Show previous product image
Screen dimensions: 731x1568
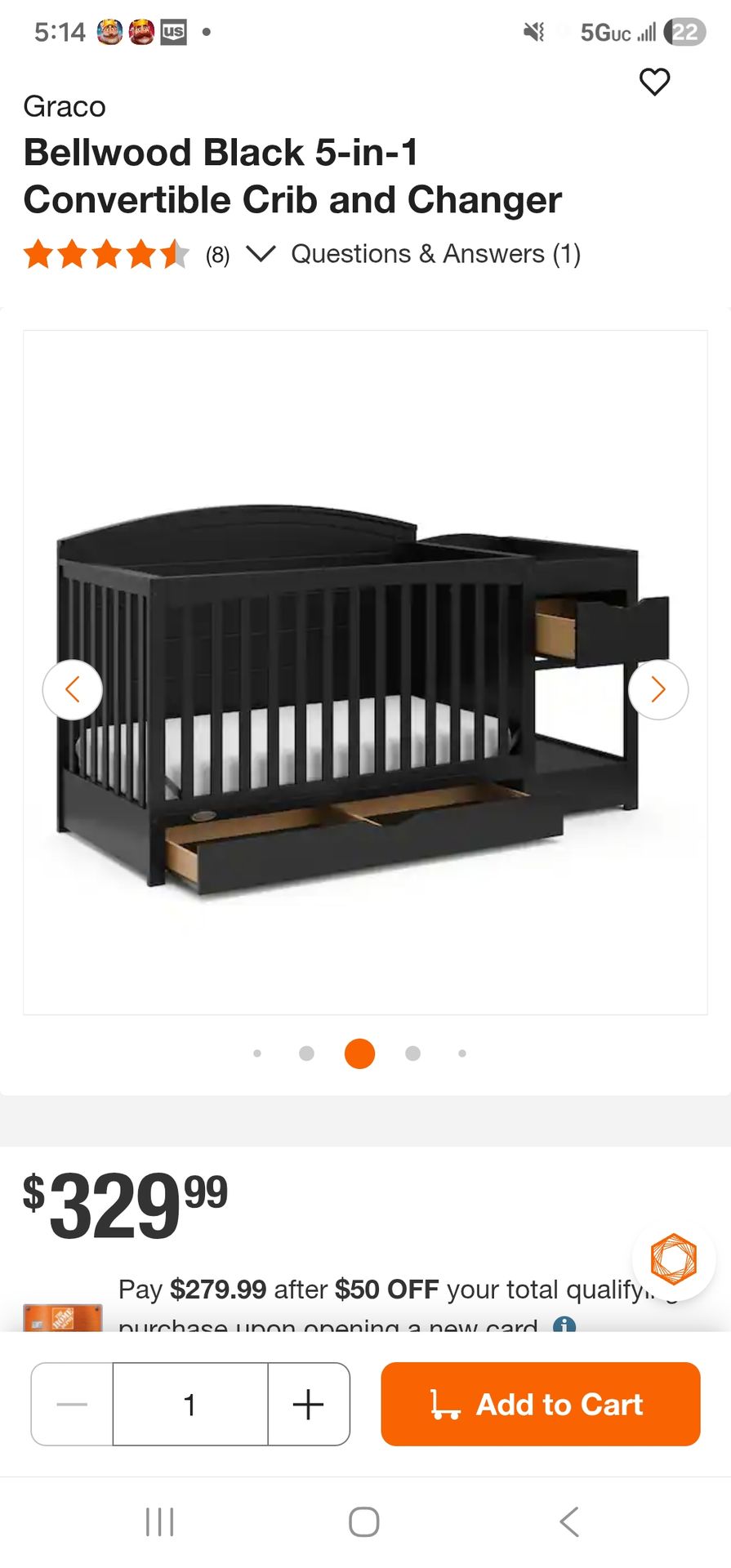tap(73, 689)
